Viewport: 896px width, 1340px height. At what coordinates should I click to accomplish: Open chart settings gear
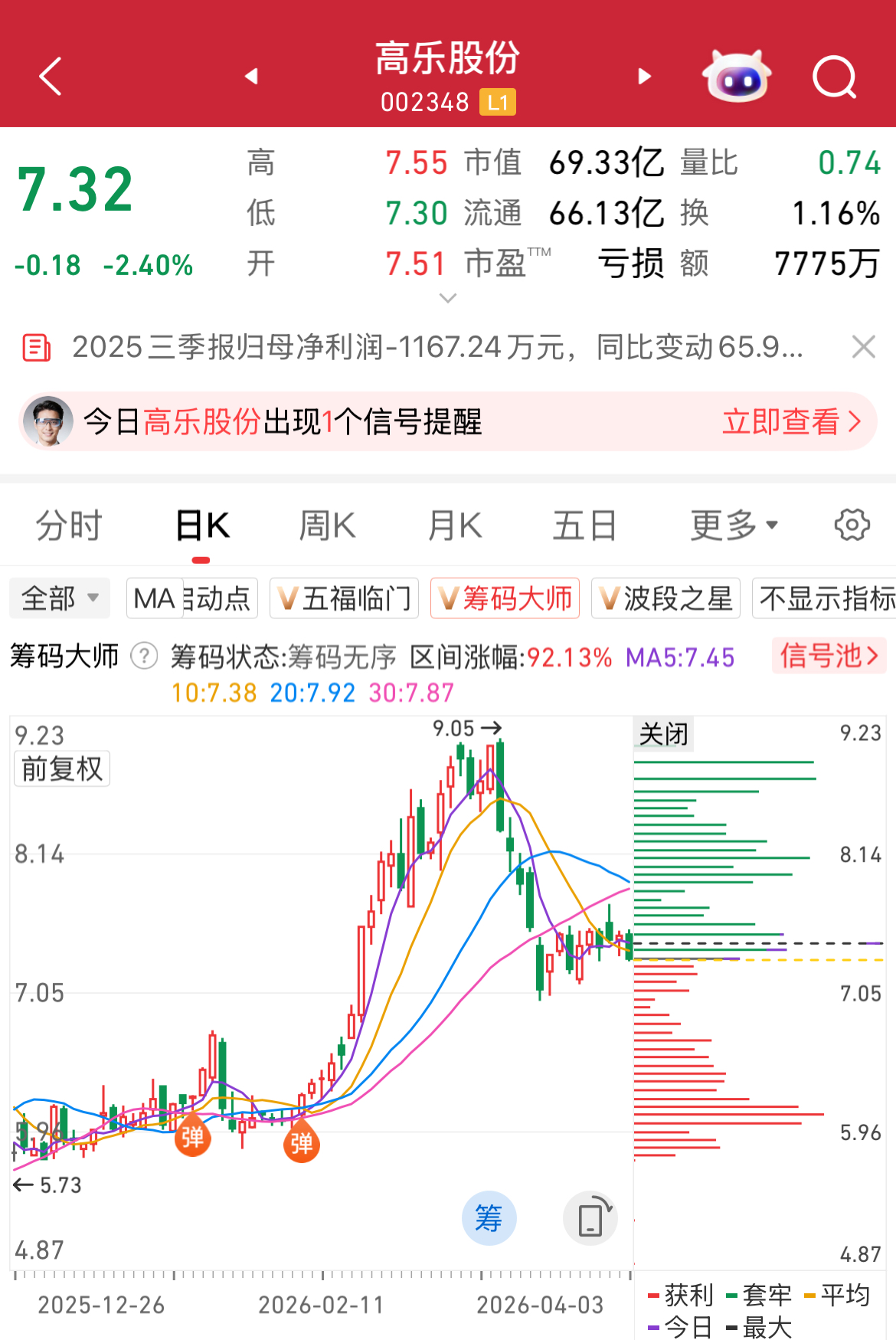click(852, 526)
